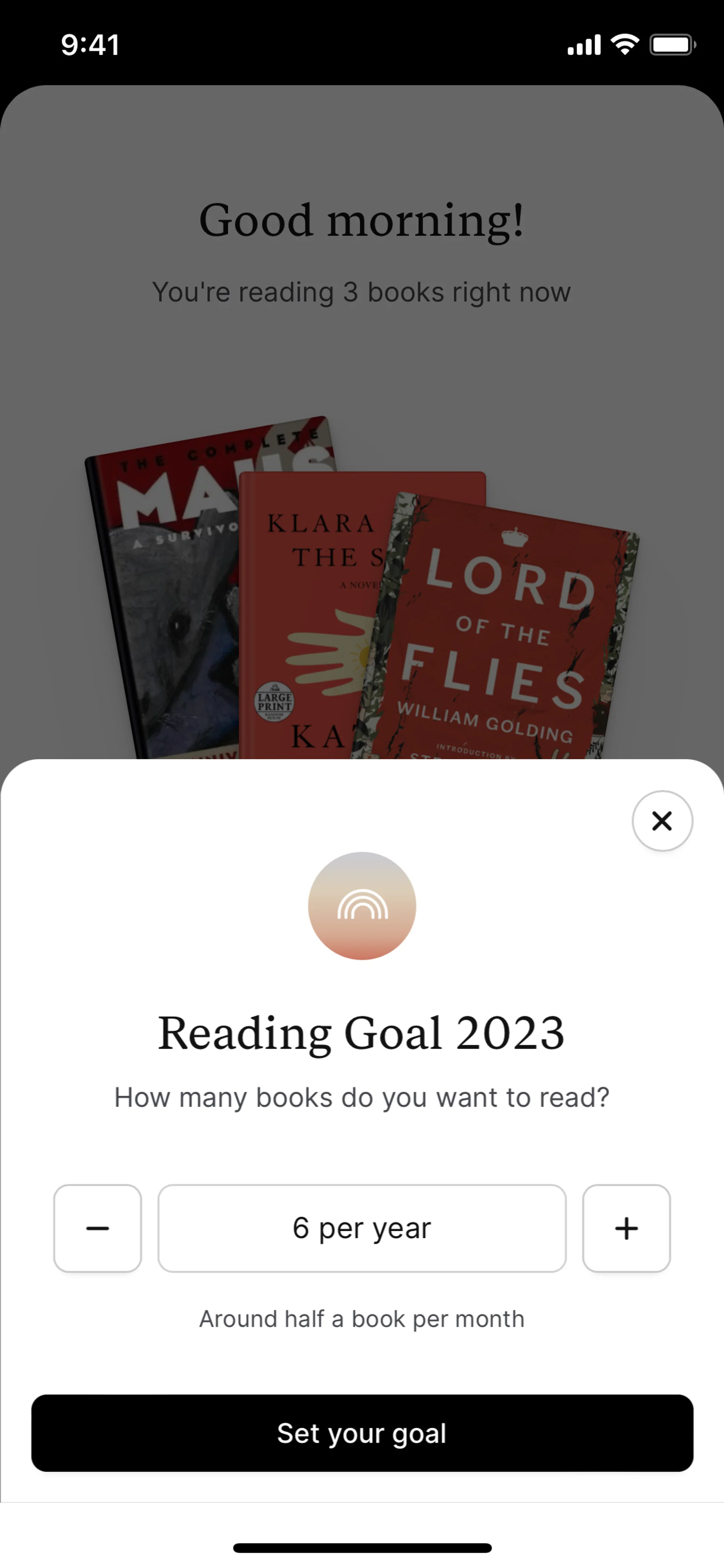Edit the '6 per year' goal field

click(361, 1229)
